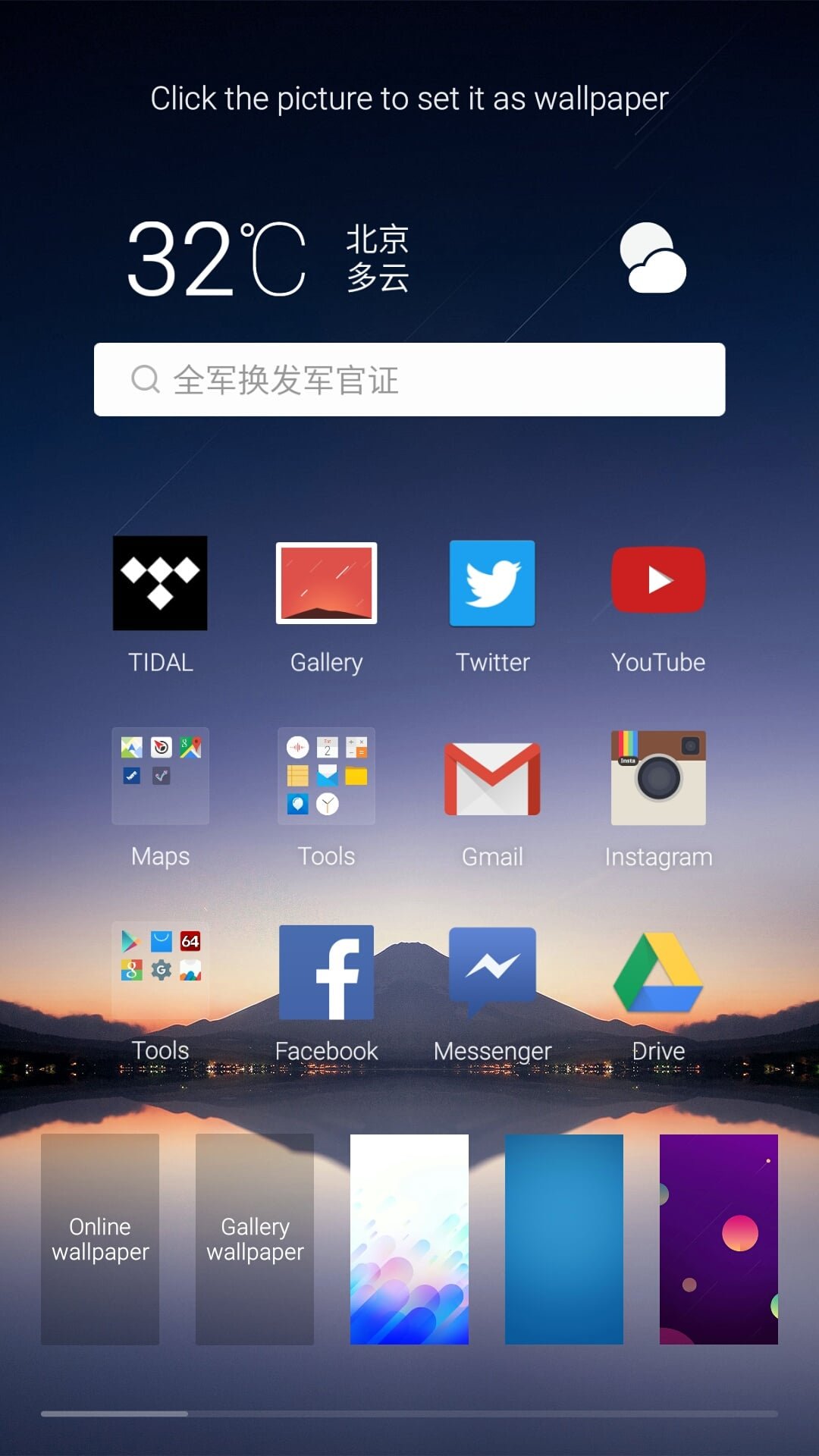Select the white pastel brushstroke wallpaper
The width and height of the screenshot is (819, 1456).
pos(409,1239)
